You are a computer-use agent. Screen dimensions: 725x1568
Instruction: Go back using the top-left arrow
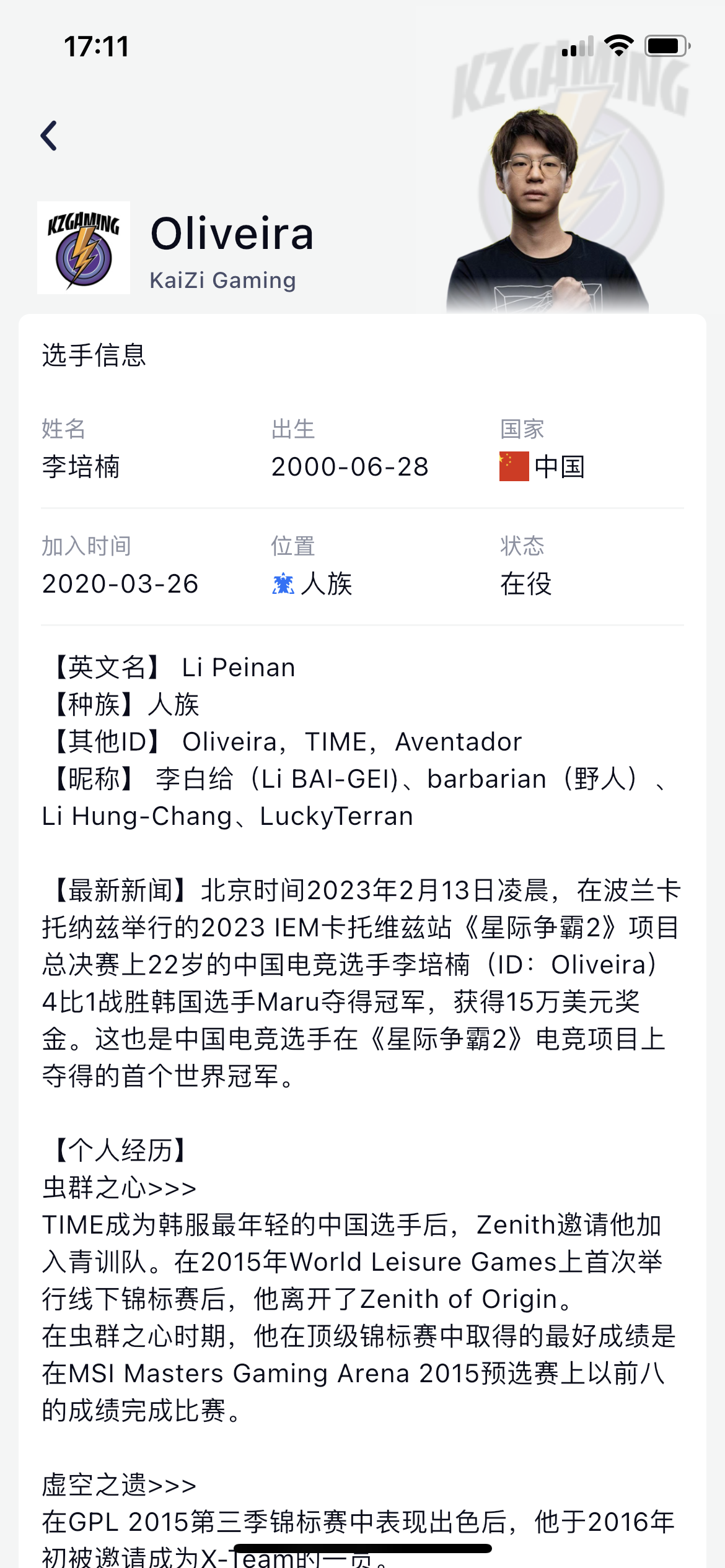coord(49,136)
